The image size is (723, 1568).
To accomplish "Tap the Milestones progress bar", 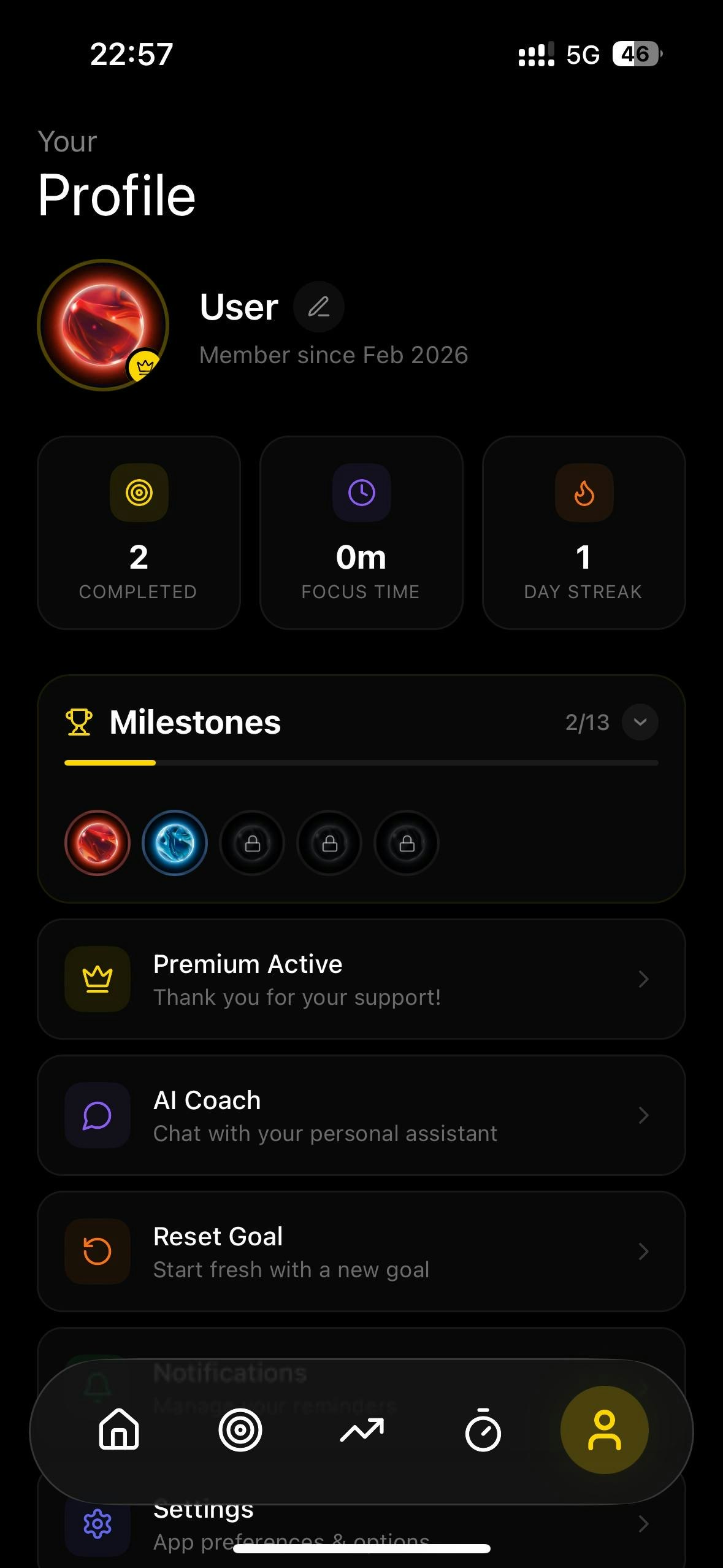I will point(361,763).
